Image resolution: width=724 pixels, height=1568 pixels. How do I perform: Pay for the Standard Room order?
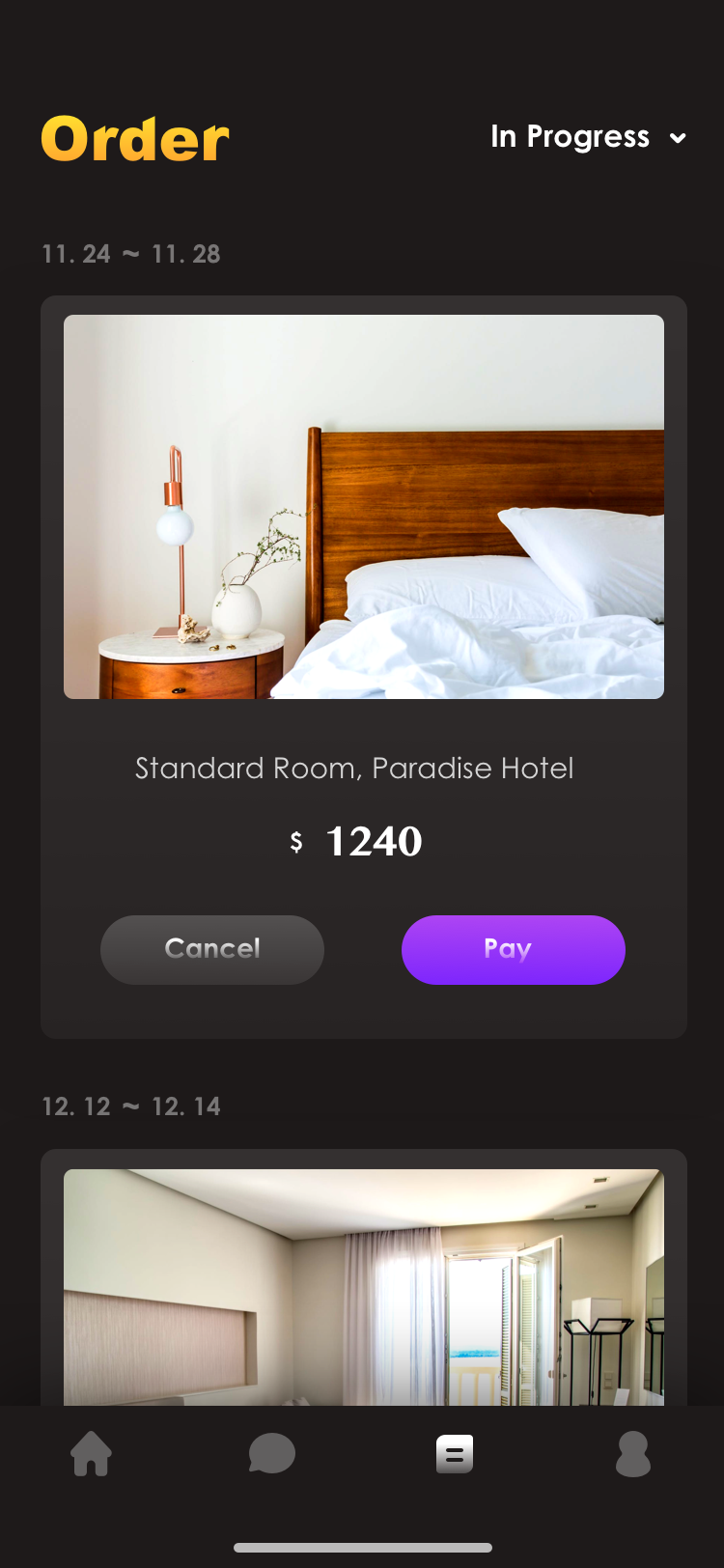[514, 950]
